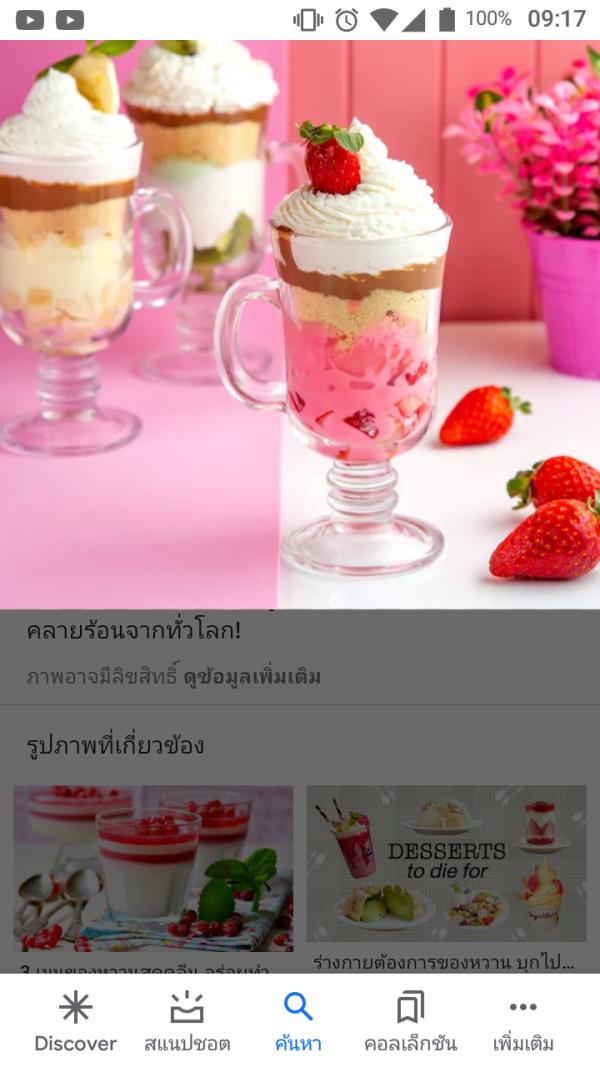Open the Discover tab
600x1067 pixels.
pos(75,1022)
